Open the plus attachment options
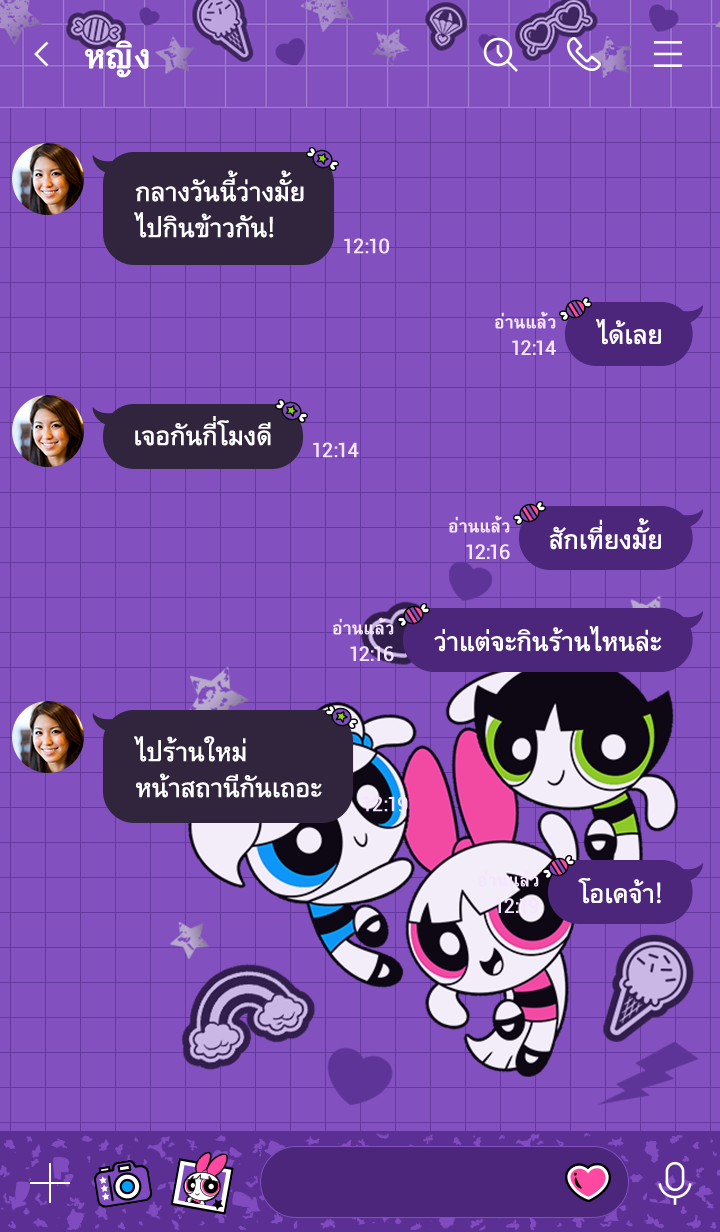The image size is (720, 1232). (x=49, y=1183)
